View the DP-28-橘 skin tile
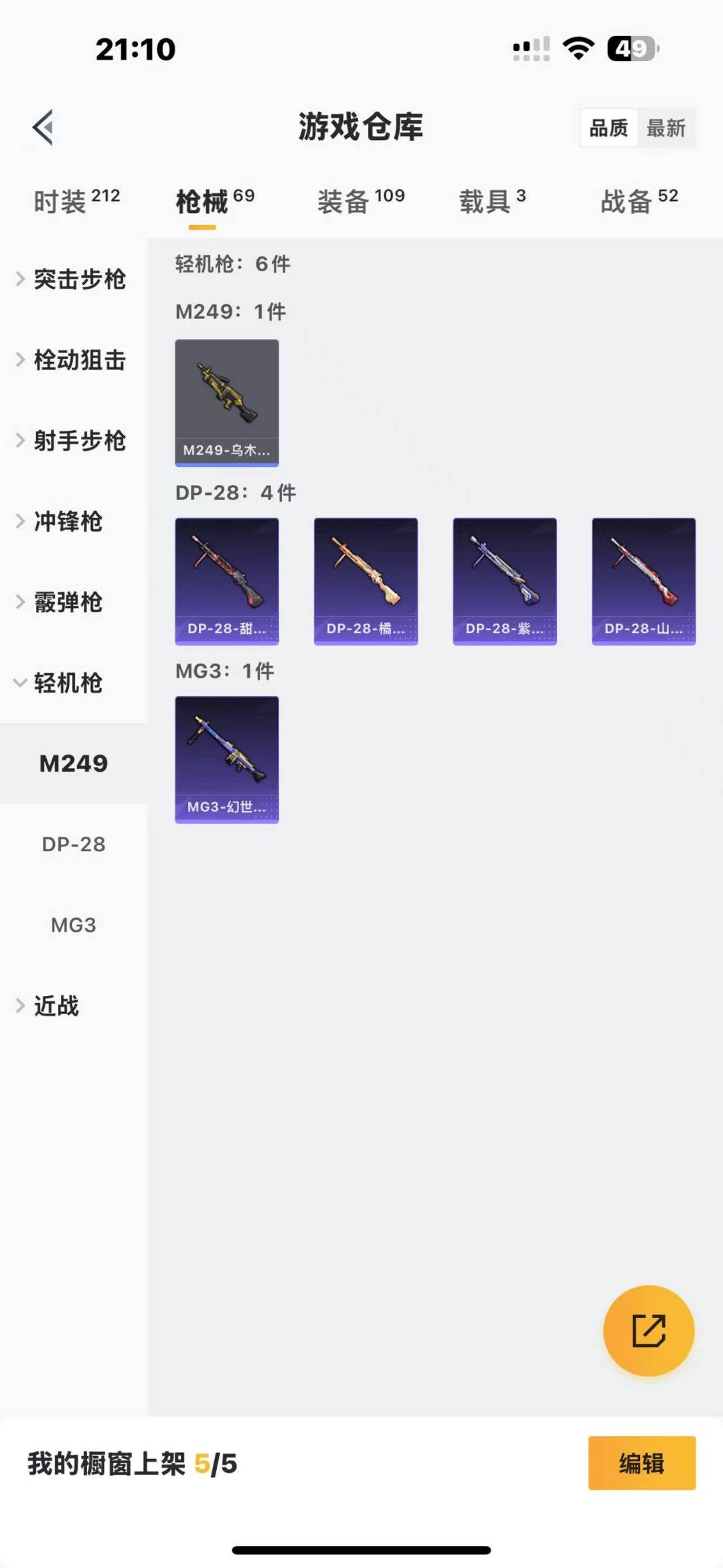 pos(366,581)
